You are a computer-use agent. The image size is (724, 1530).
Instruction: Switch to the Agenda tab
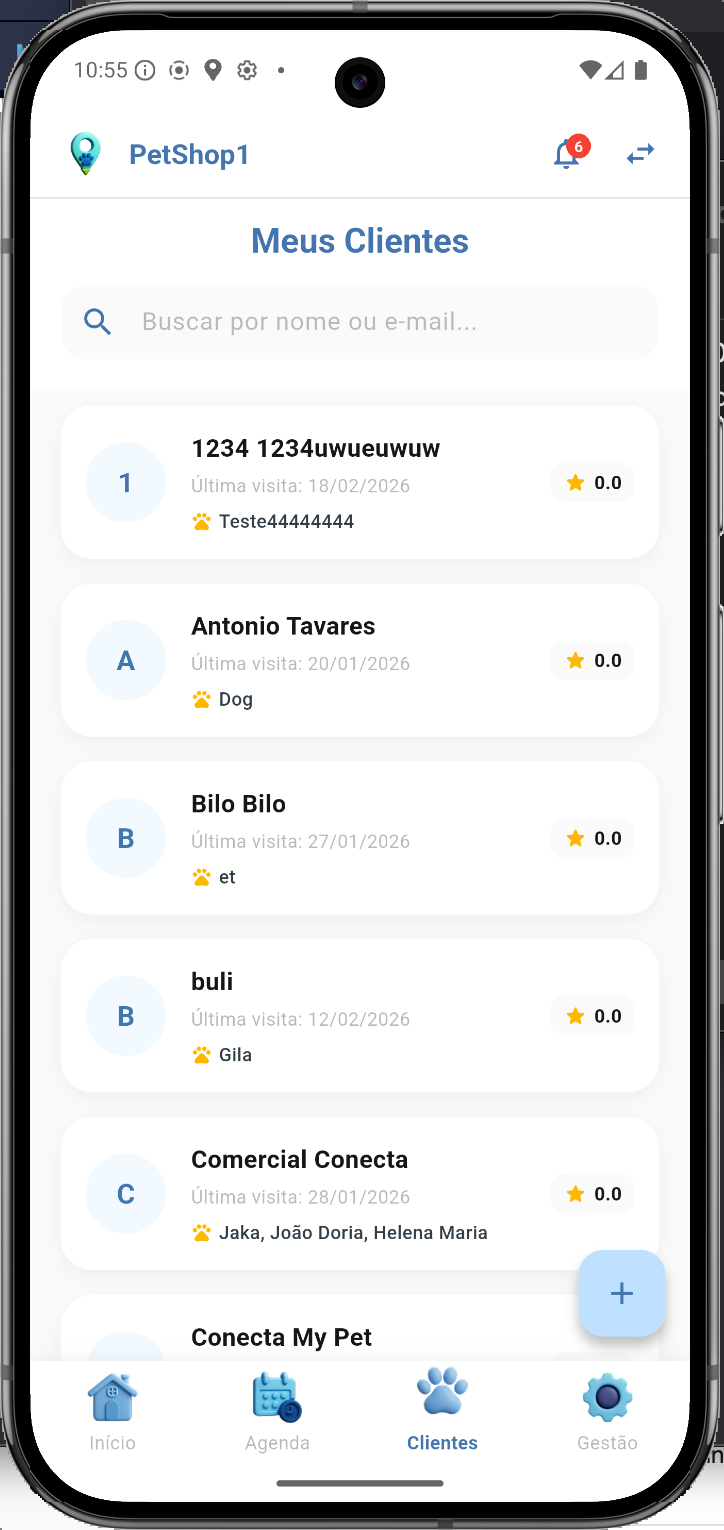tap(277, 1413)
